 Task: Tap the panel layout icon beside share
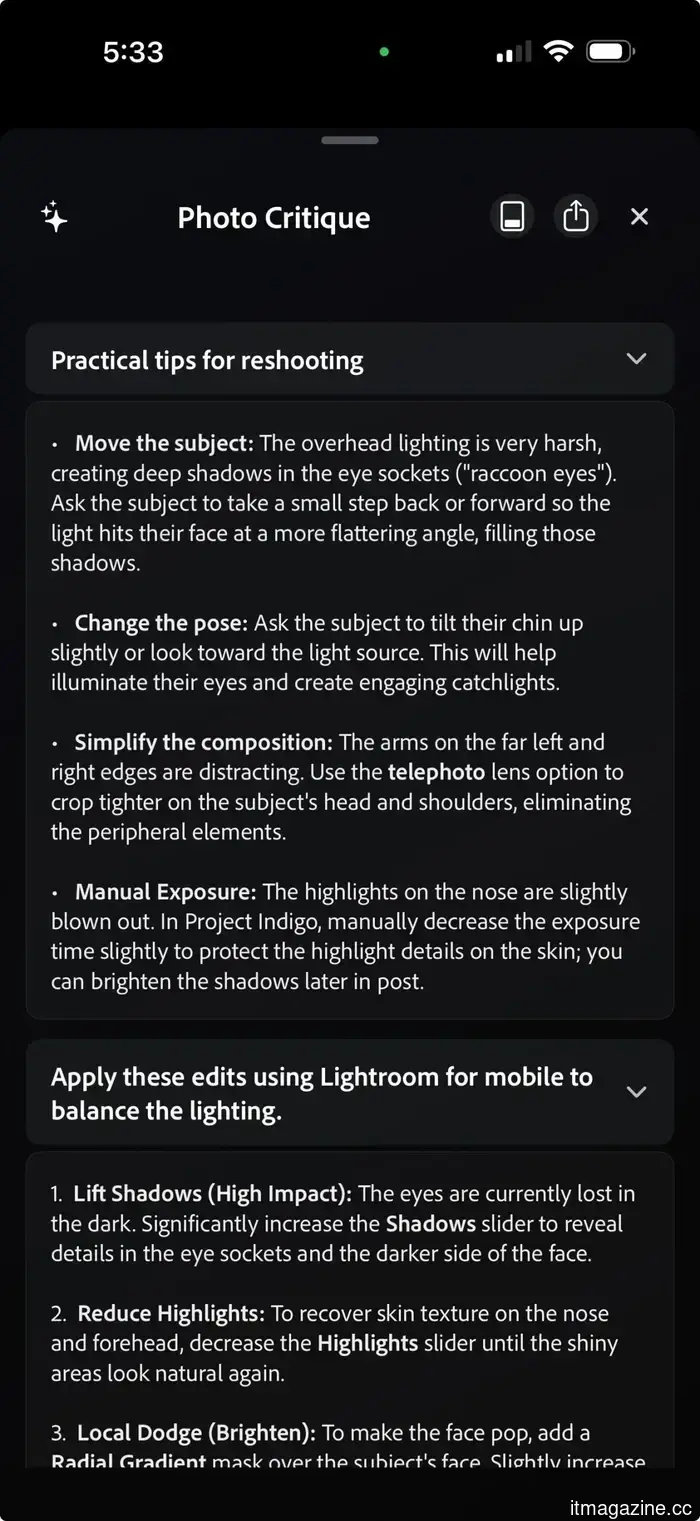512,217
